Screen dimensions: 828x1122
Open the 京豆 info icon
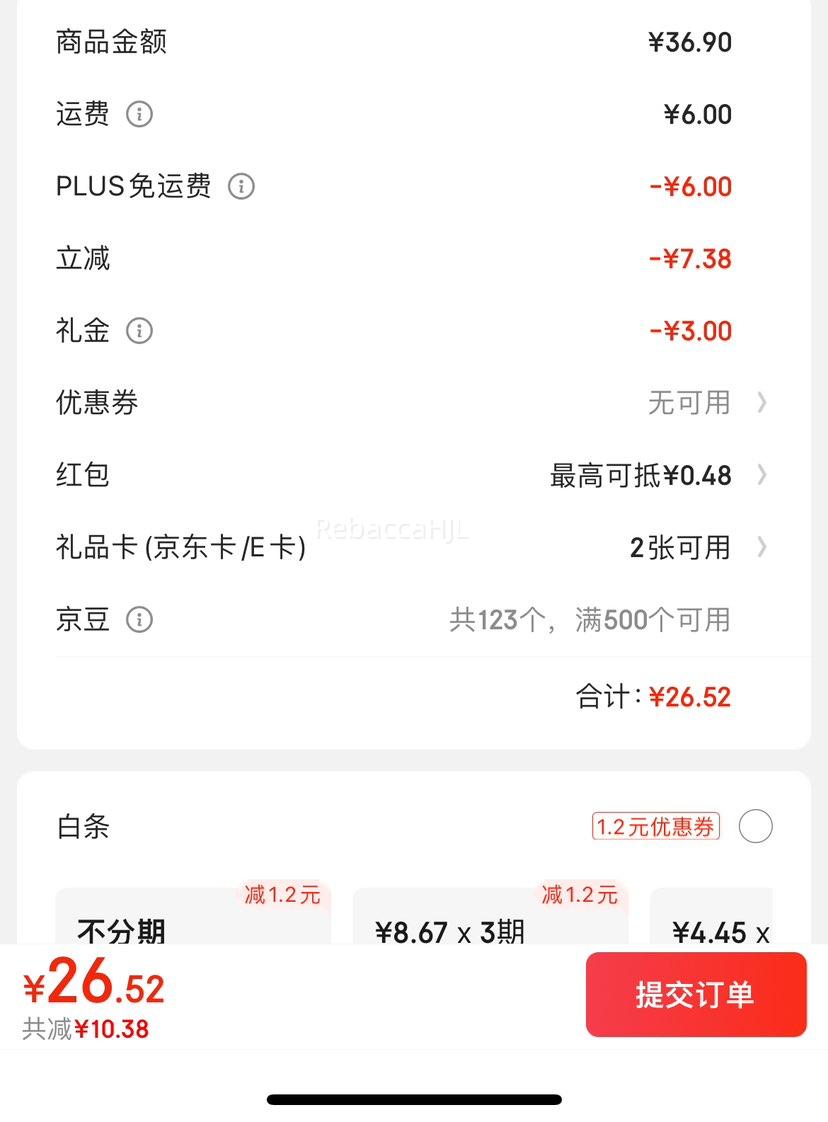[x=140, y=620]
